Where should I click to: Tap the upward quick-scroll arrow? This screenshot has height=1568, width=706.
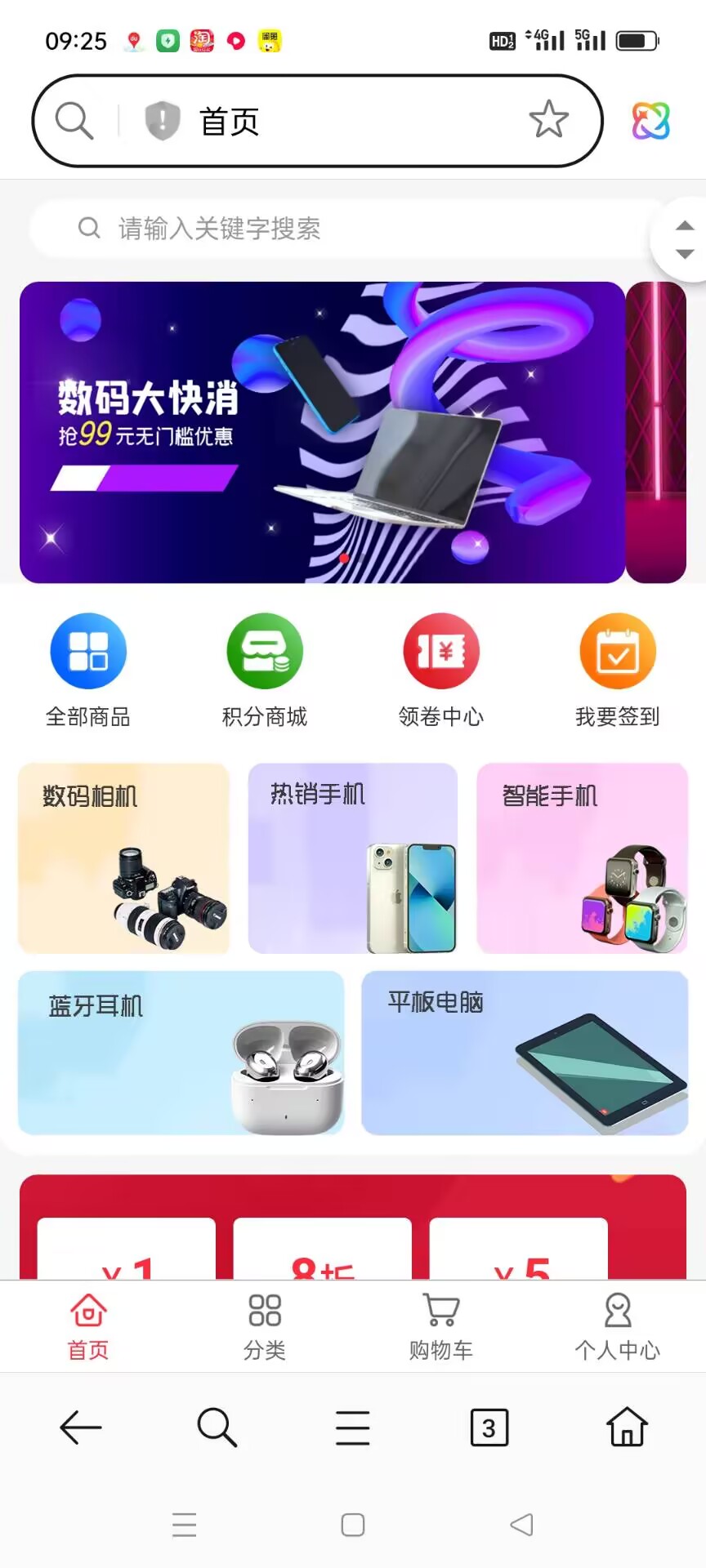point(685,226)
